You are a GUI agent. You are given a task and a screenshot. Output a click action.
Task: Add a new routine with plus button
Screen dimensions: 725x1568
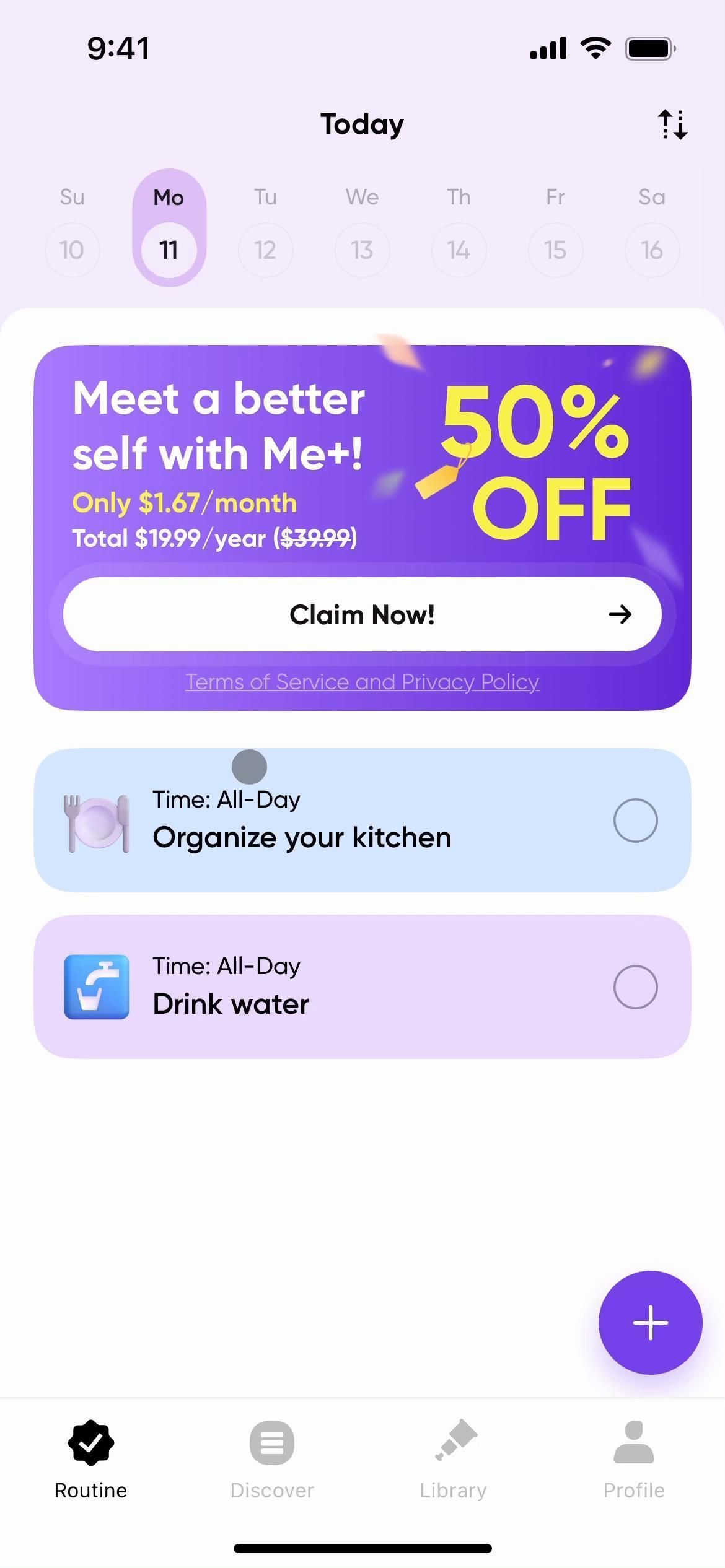(650, 1323)
